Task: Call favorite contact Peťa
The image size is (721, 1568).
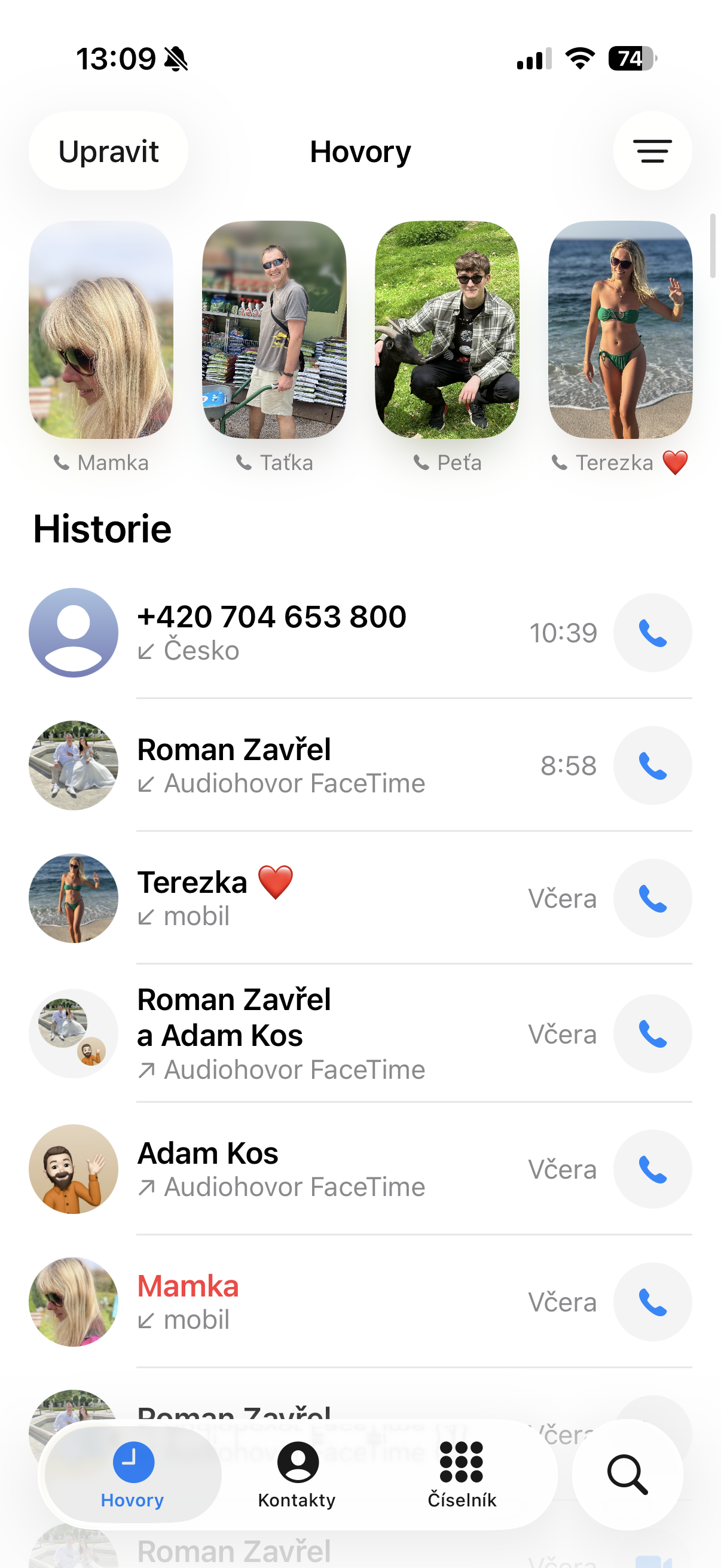Action: click(x=447, y=330)
